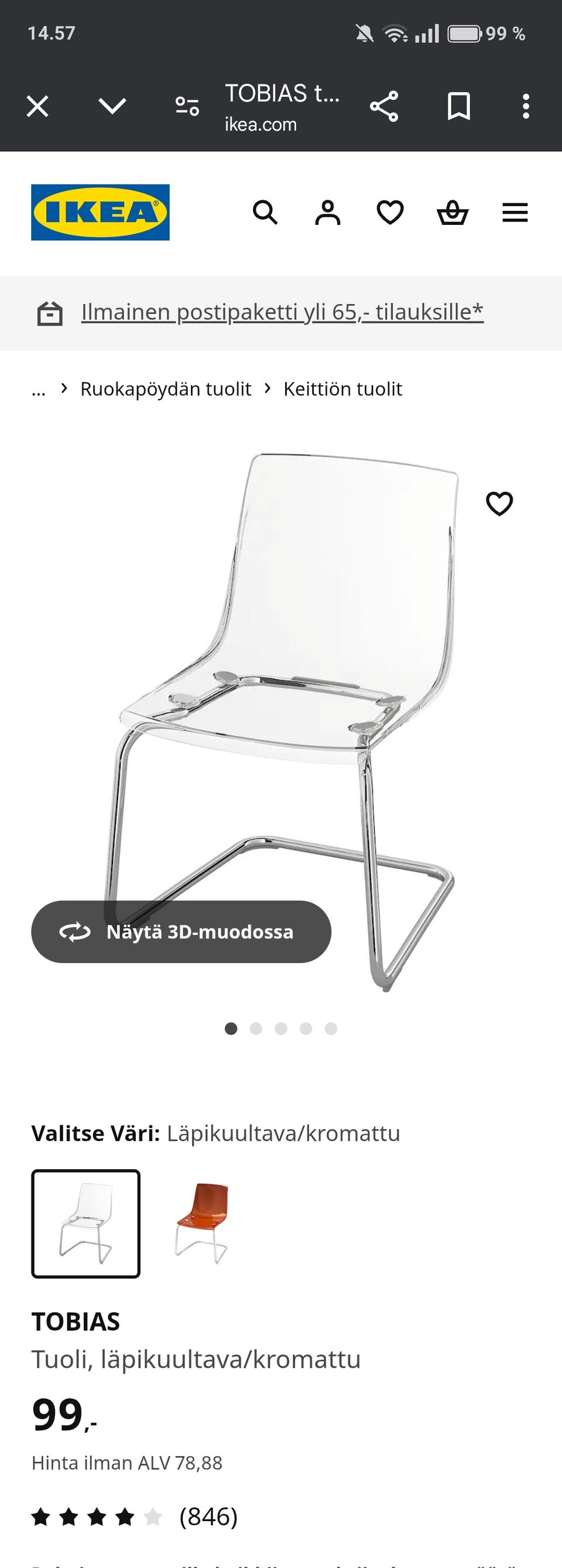Open site settings for ikea.com

[187, 107]
